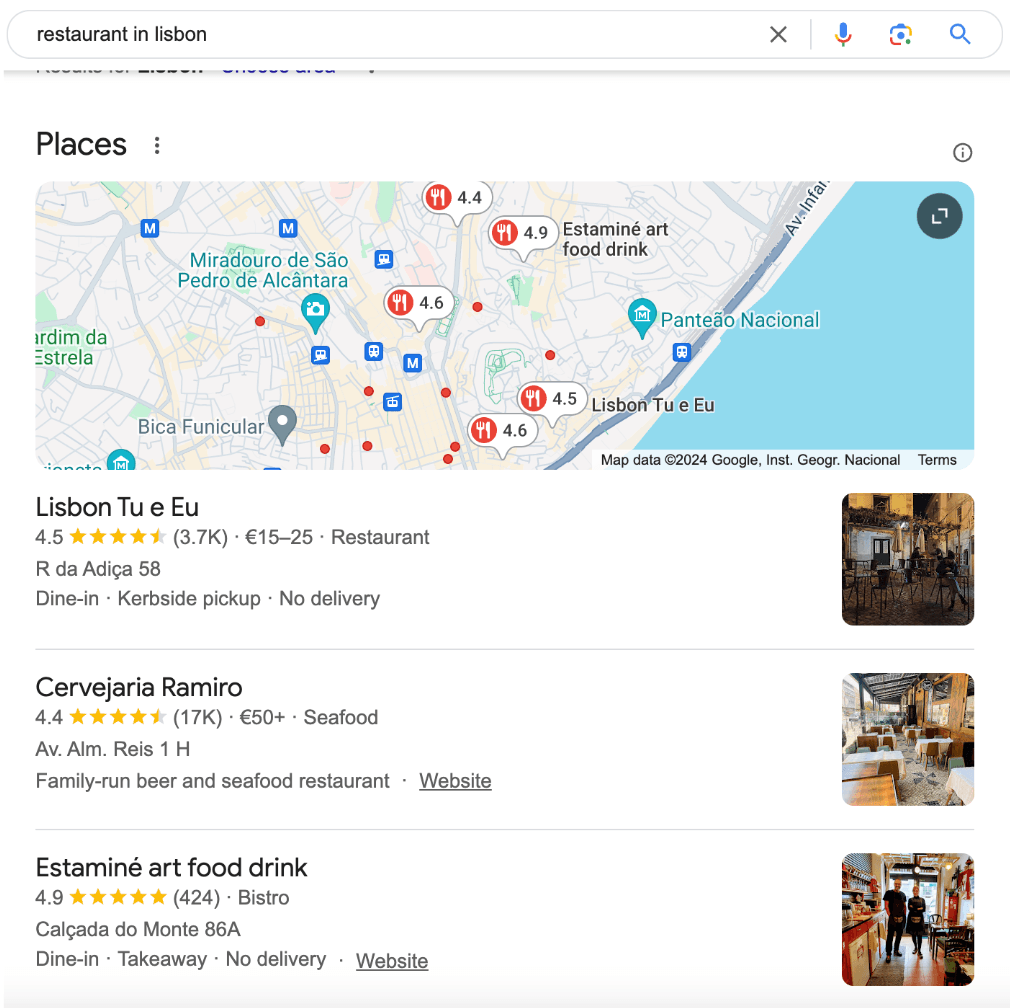Search by image with the camera icon

(900, 35)
